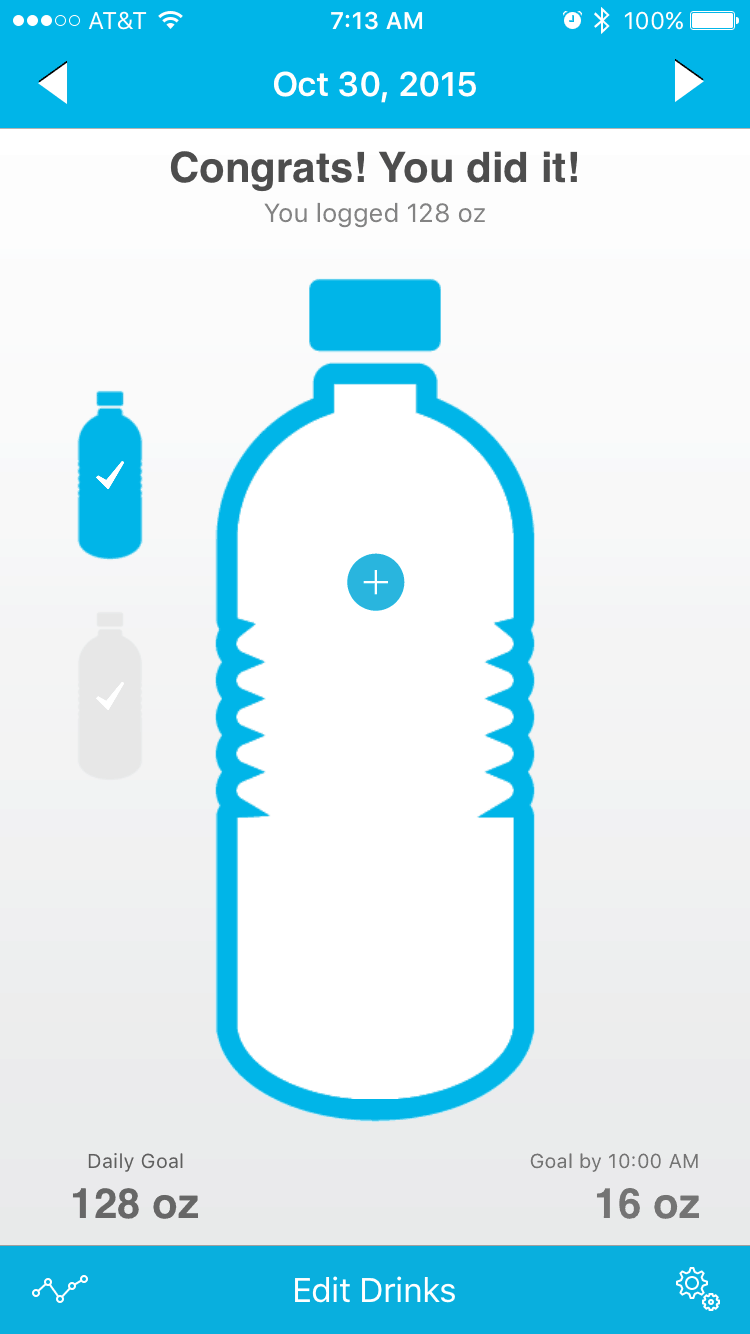750x1334 pixels.
Task: Open the settings gear
Action: click(697, 1288)
